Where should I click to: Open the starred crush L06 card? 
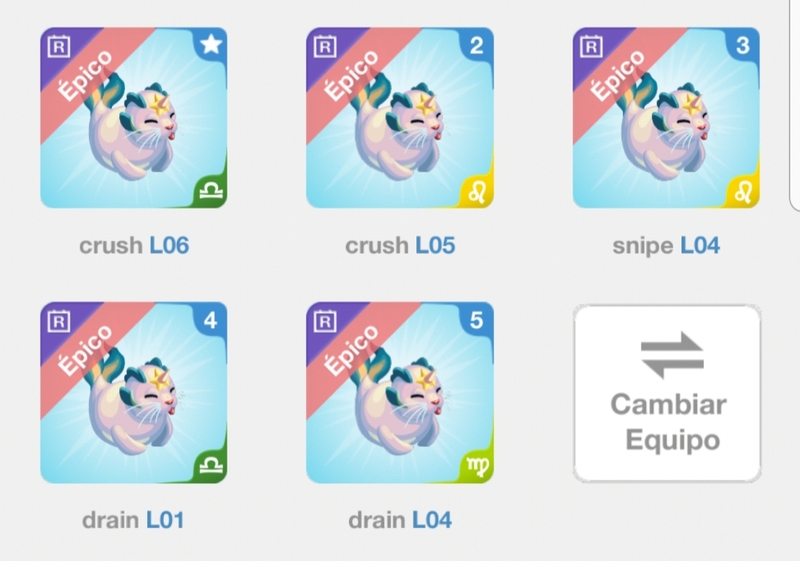[x=134, y=118]
